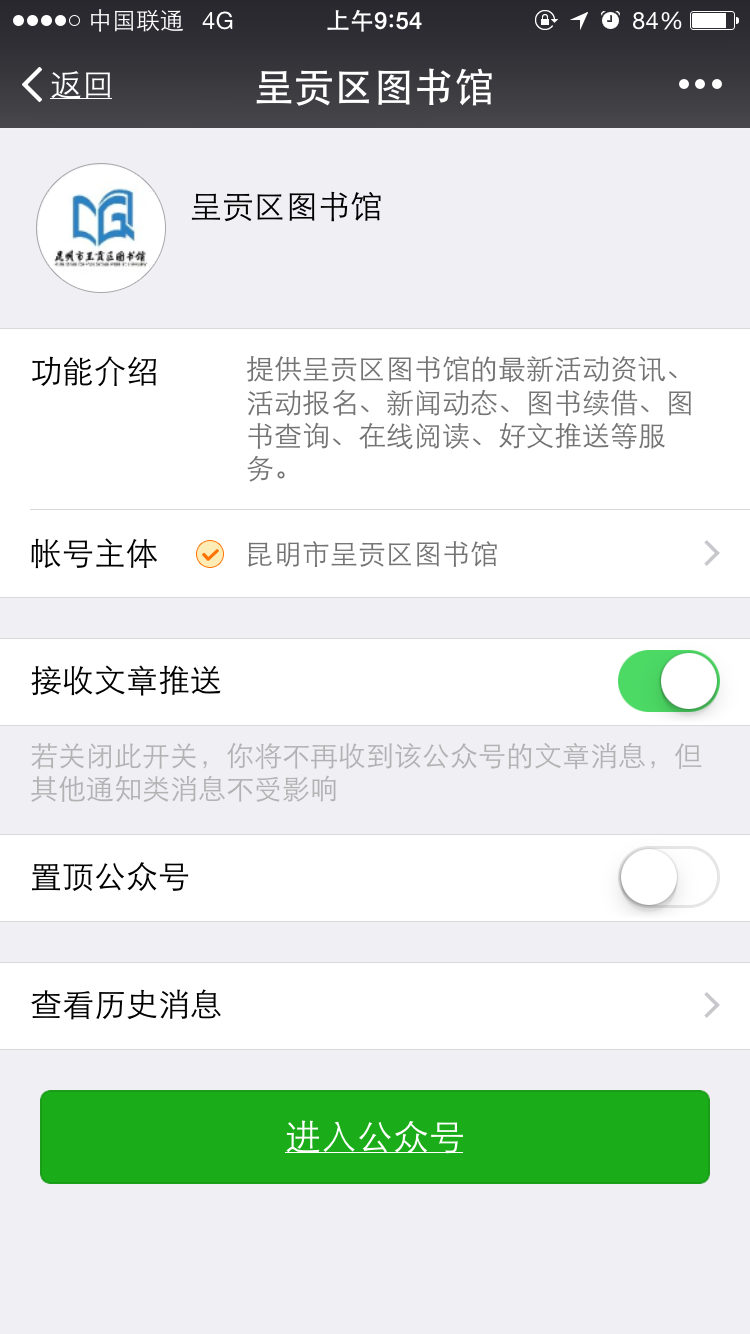
Task: Open 查看历史消息
Action: pos(375,1005)
